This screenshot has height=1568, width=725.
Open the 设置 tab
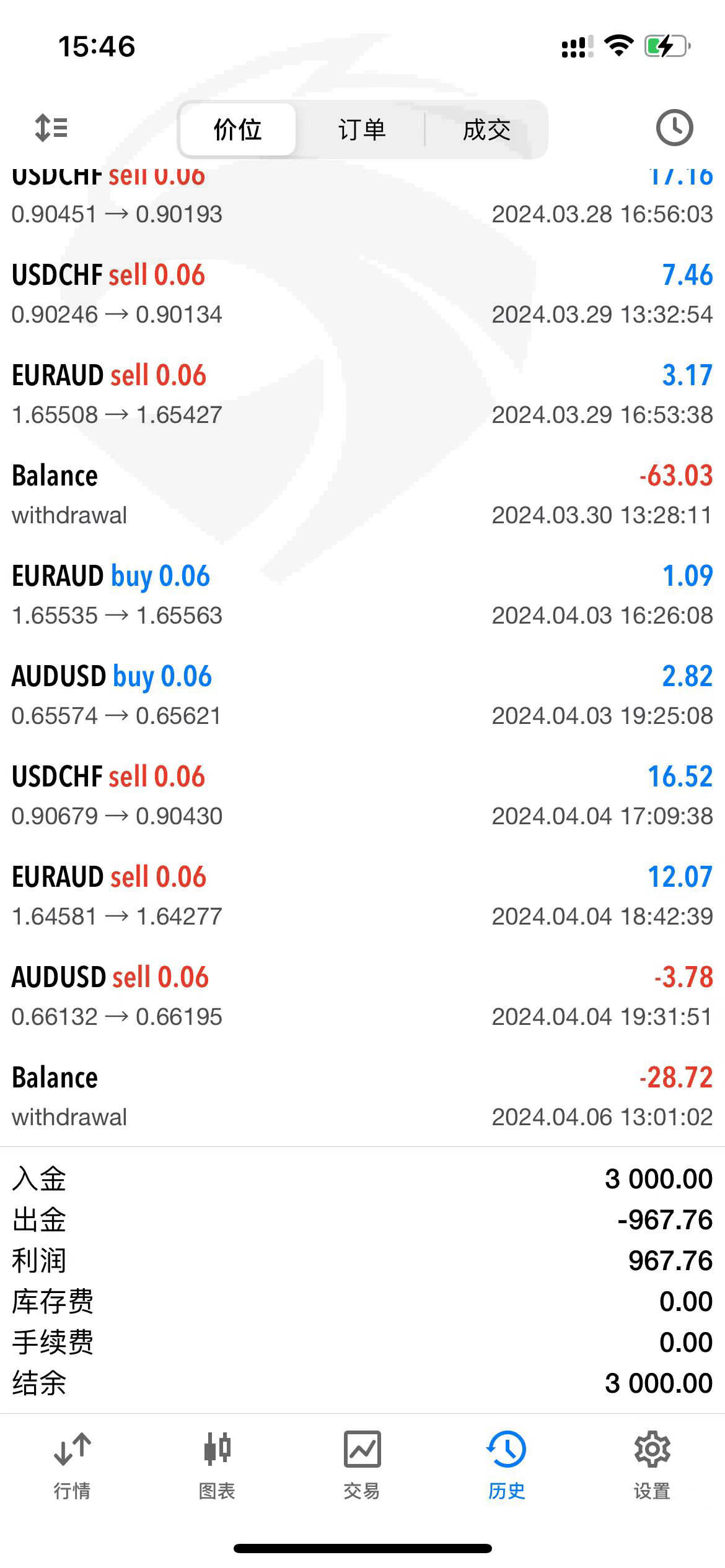(652, 1465)
